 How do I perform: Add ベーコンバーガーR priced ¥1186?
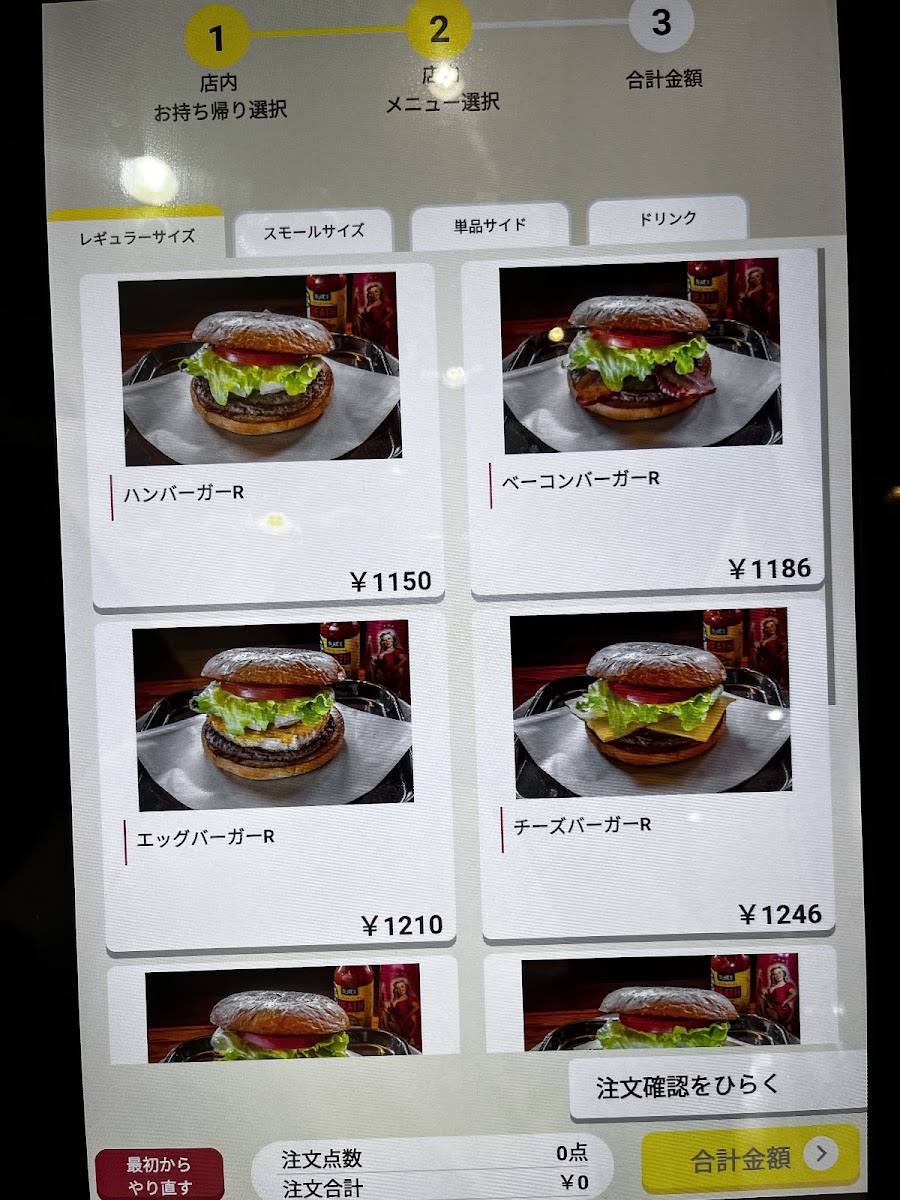pos(643,421)
